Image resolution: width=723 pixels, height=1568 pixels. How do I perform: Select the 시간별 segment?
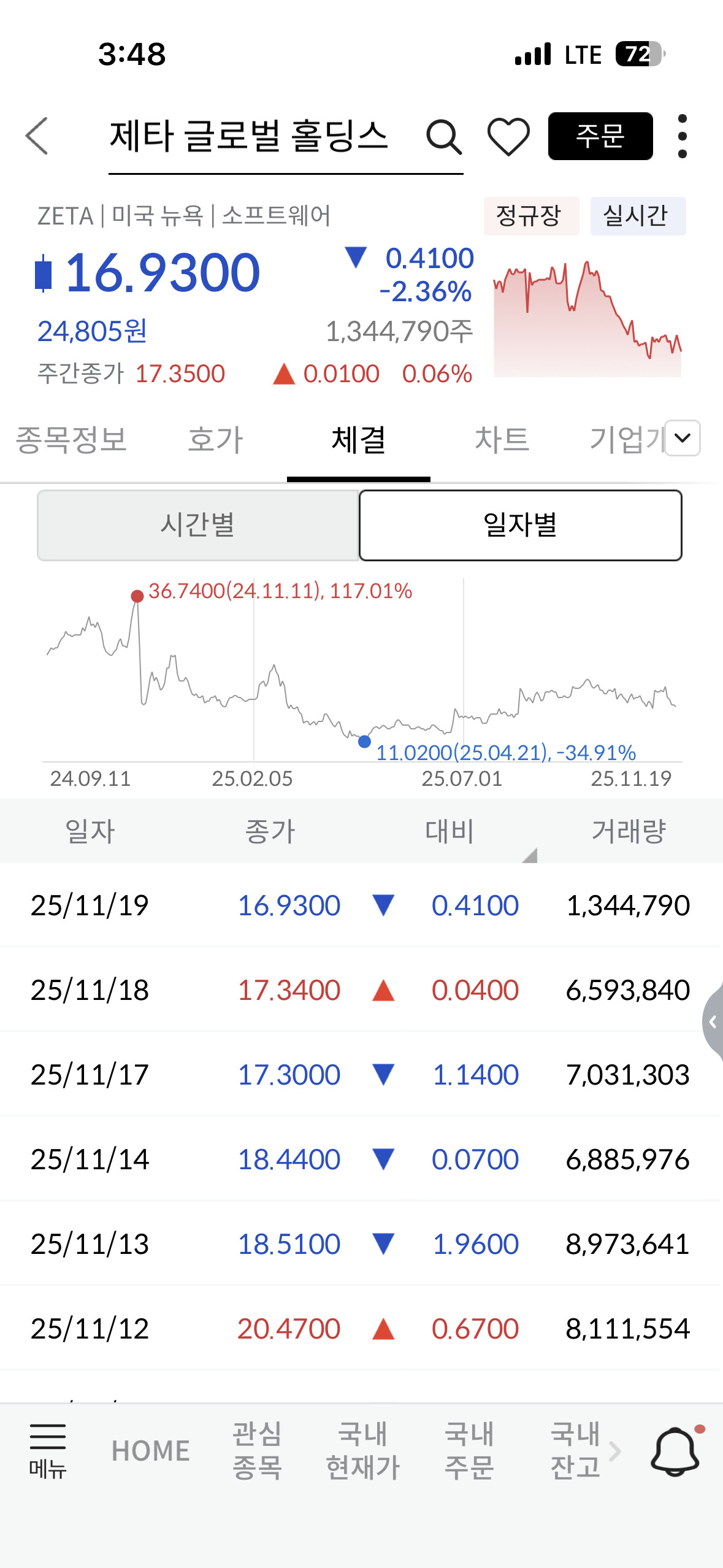point(197,525)
